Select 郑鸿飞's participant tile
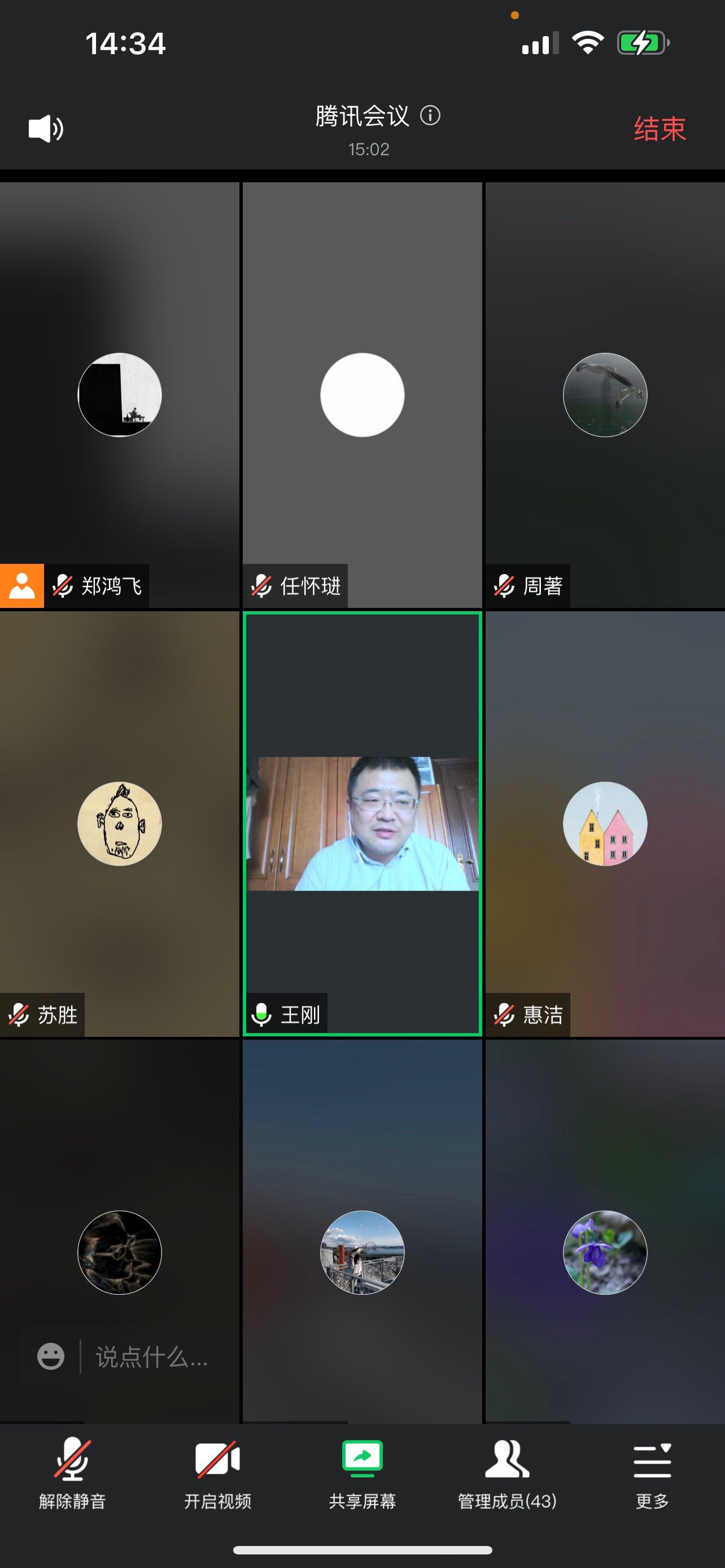725x1568 pixels. (119, 395)
